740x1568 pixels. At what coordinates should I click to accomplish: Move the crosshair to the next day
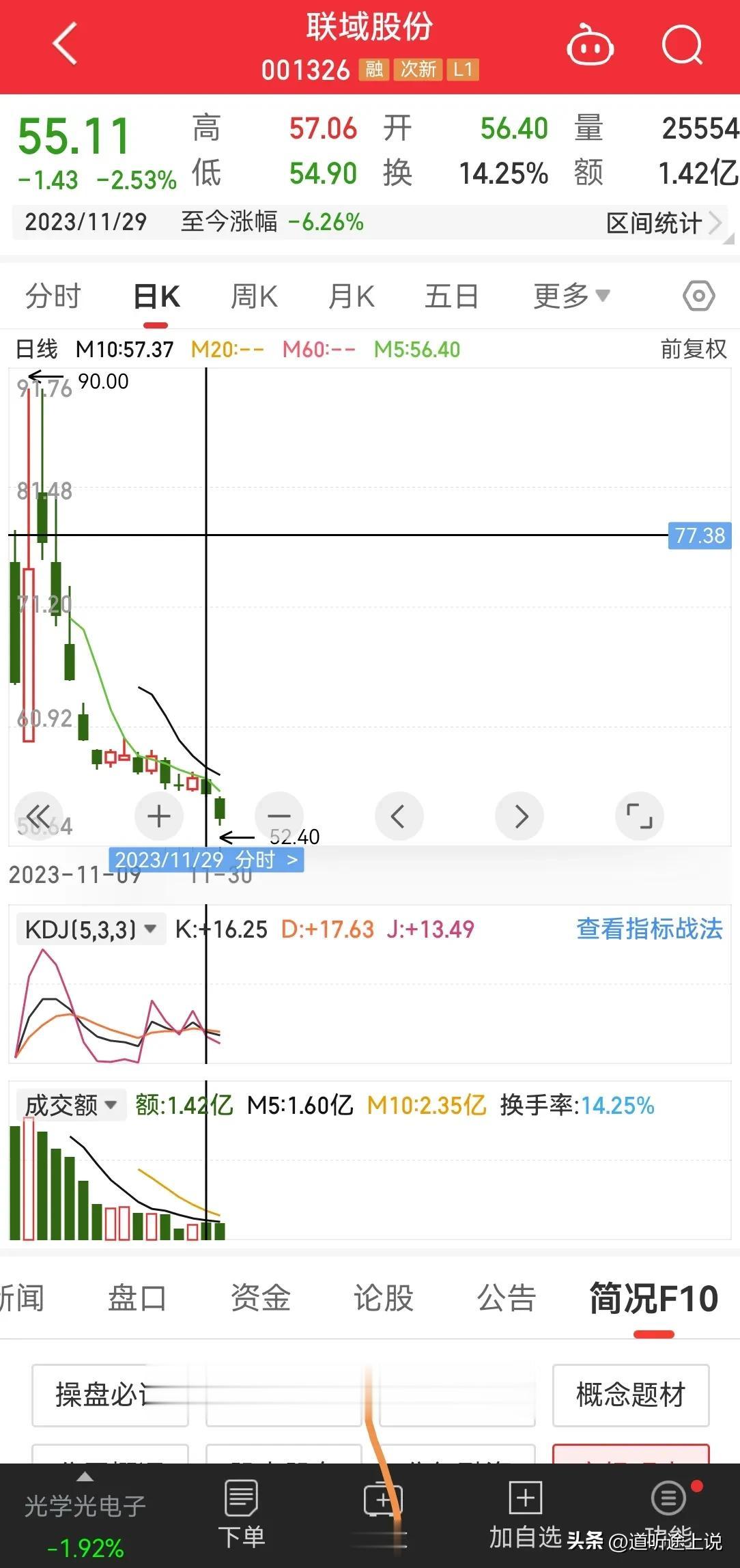coord(520,816)
